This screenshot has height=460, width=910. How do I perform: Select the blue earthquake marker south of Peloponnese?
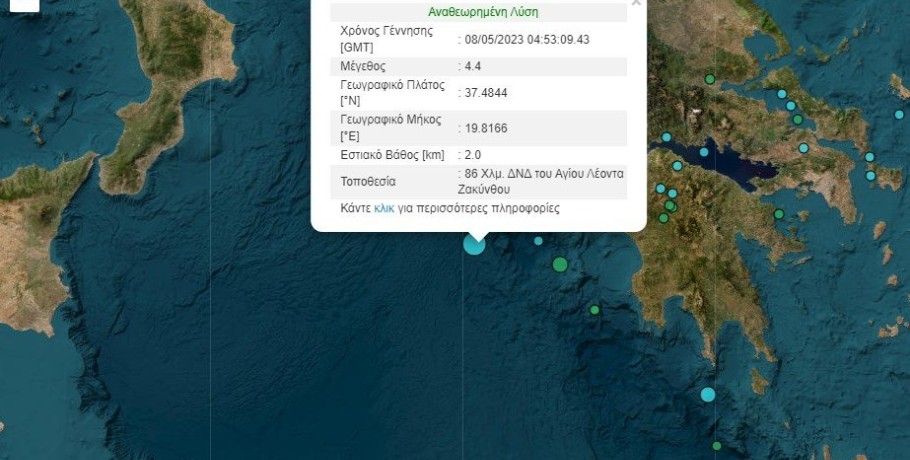[x=708, y=394]
